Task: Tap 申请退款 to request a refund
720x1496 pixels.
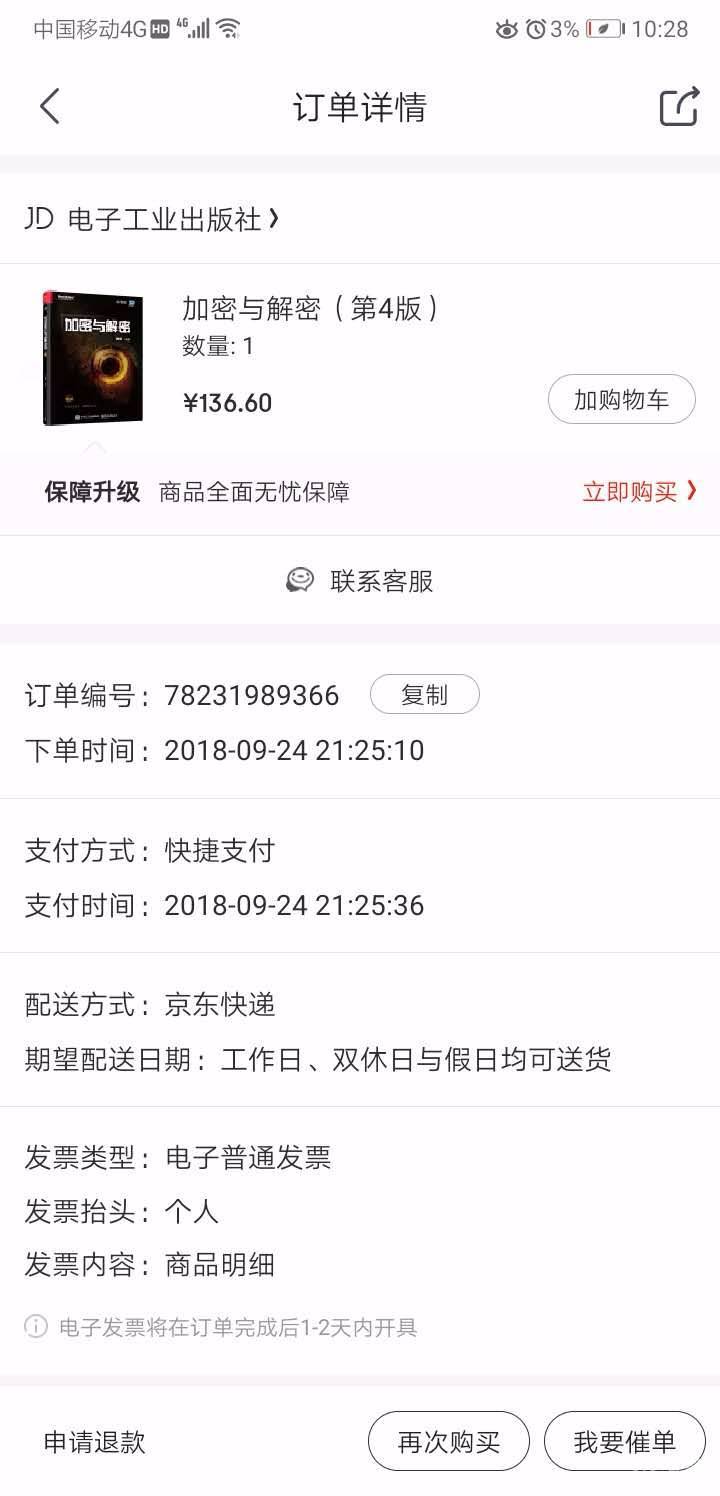Action: click(x=95, y=1442)
